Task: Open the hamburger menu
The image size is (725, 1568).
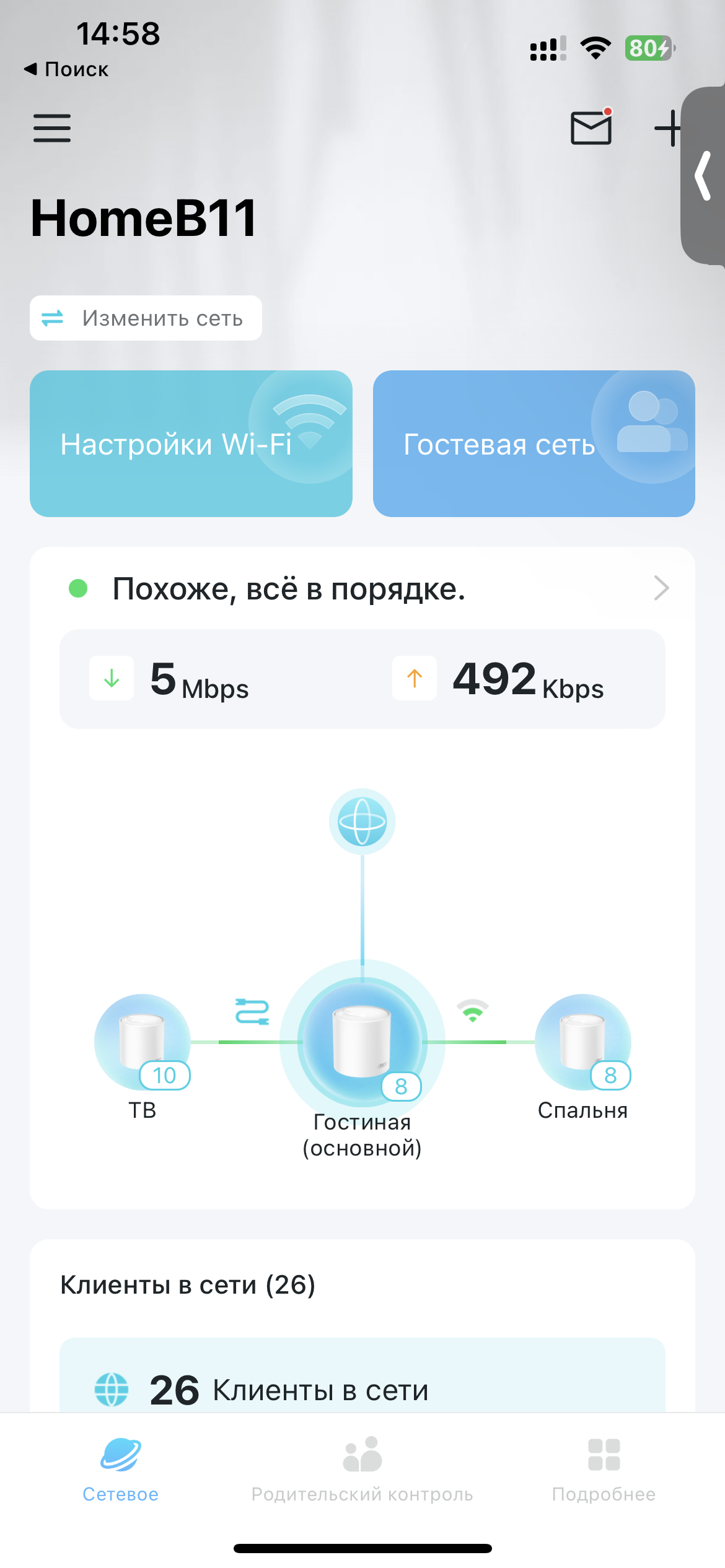Action: 52,128
